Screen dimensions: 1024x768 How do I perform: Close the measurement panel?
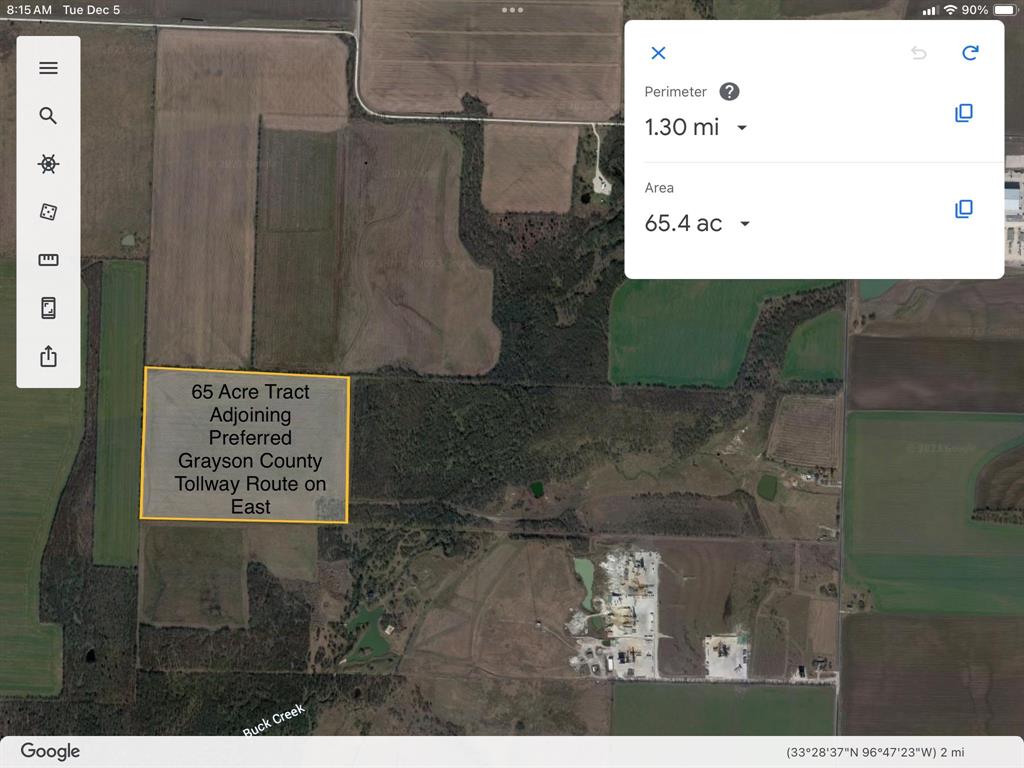point(658,53)
